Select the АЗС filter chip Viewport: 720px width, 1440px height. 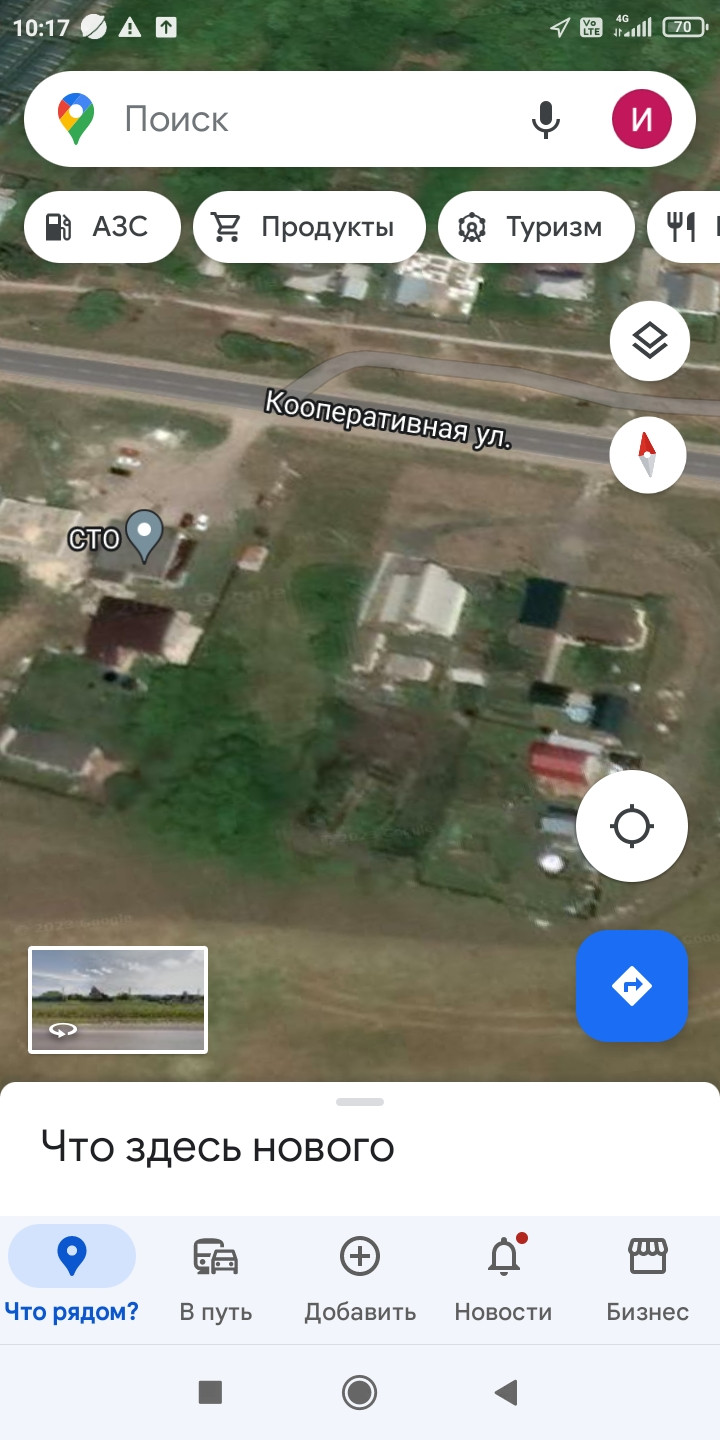[x=102, y=227]
